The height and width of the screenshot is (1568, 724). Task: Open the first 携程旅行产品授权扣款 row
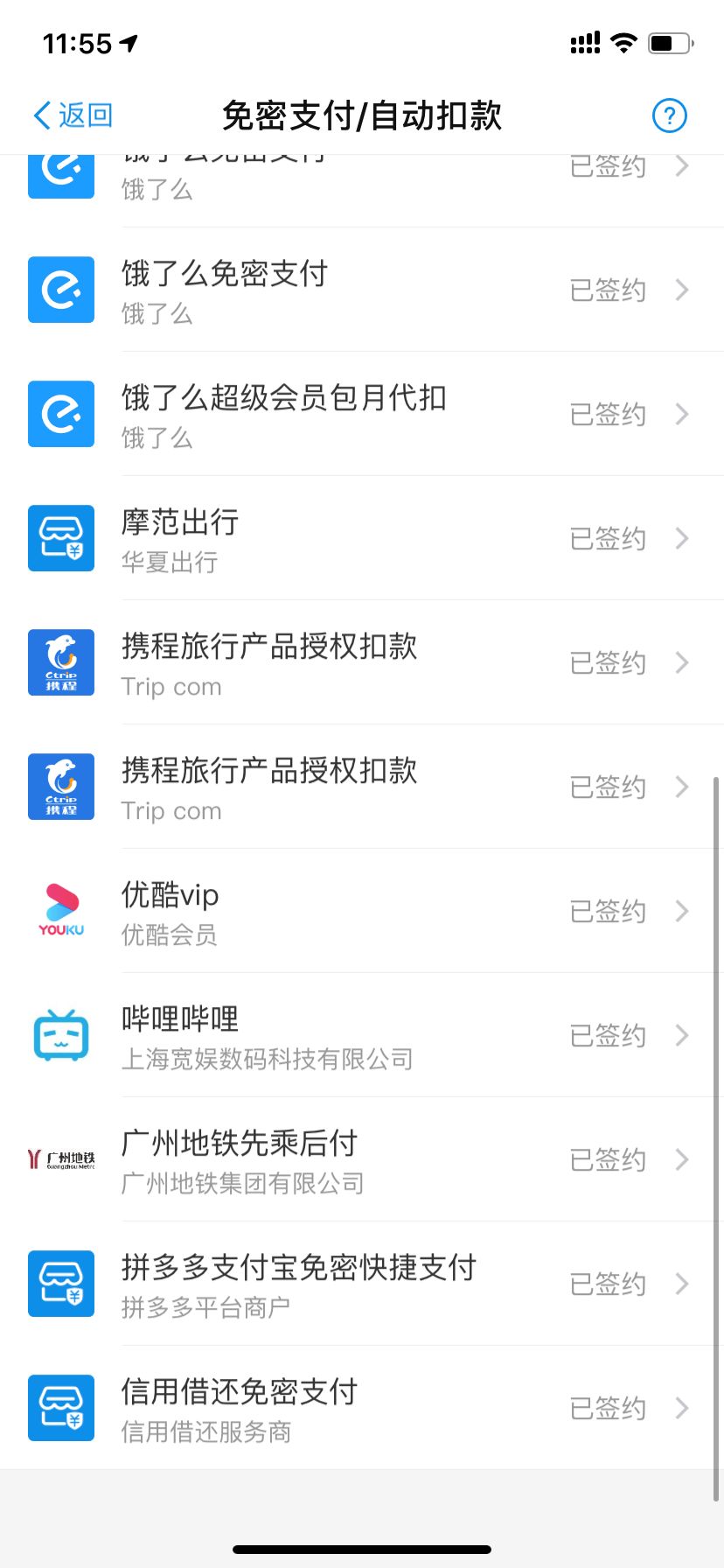(x=362, y=662)
